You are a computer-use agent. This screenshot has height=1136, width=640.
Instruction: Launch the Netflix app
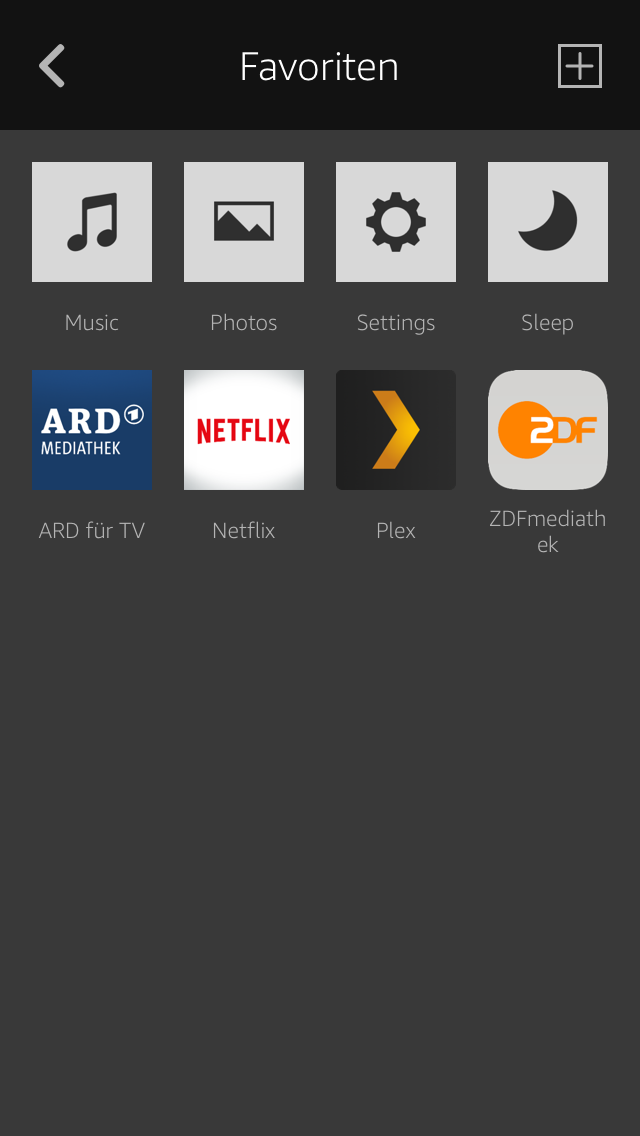click(x=244, y=430)
